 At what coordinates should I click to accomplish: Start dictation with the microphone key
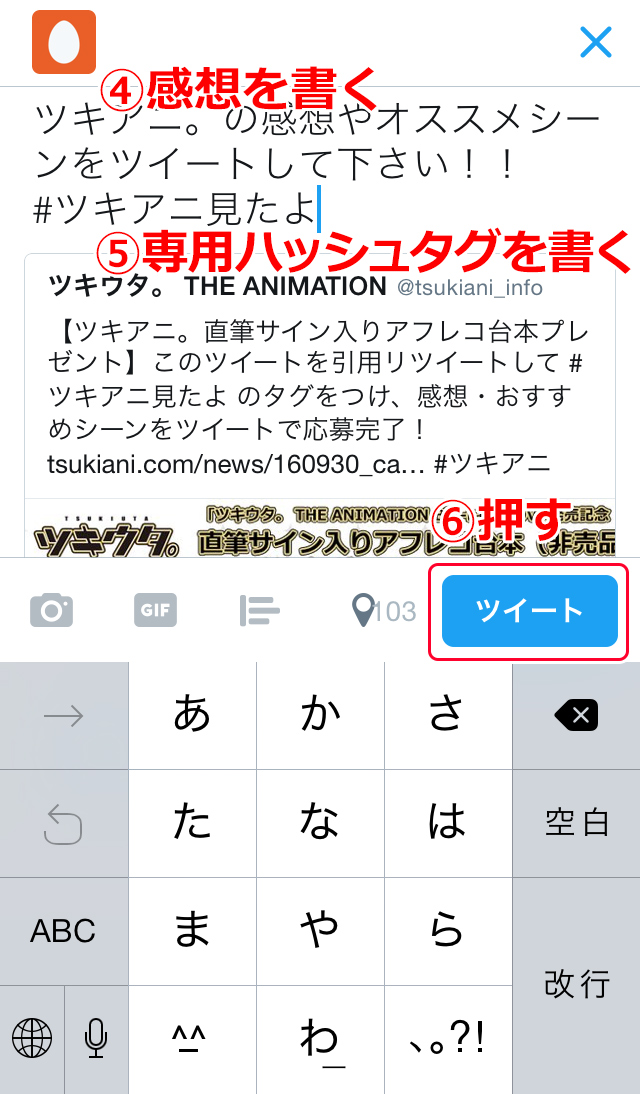[96, 1038]
